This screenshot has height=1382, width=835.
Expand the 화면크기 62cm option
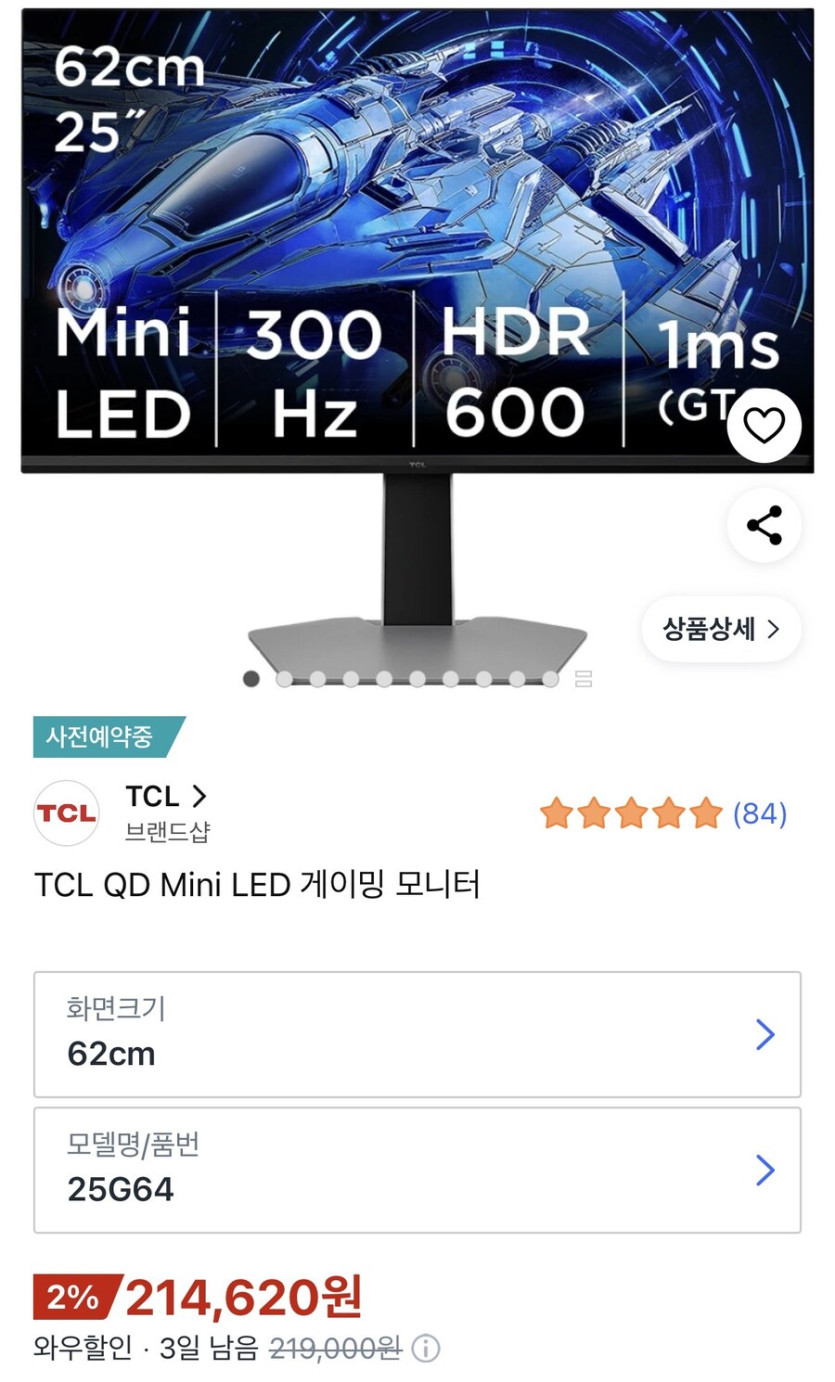pyautogui.click(x=417, y=1035)
